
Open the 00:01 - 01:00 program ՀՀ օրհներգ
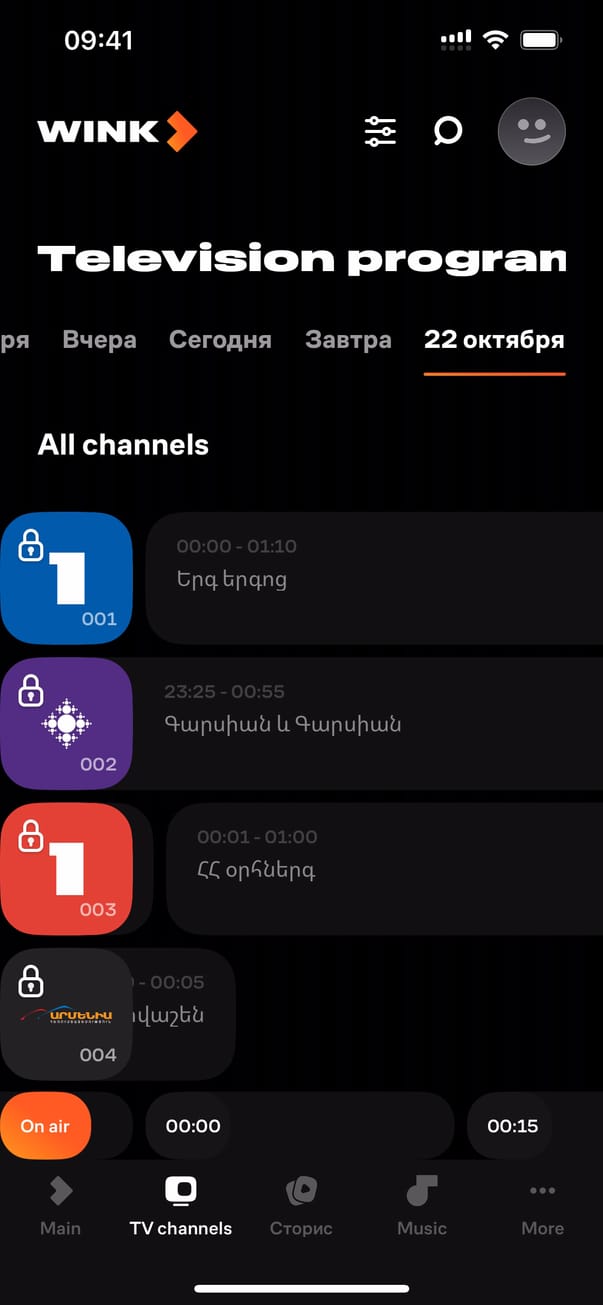coord(385,868)
